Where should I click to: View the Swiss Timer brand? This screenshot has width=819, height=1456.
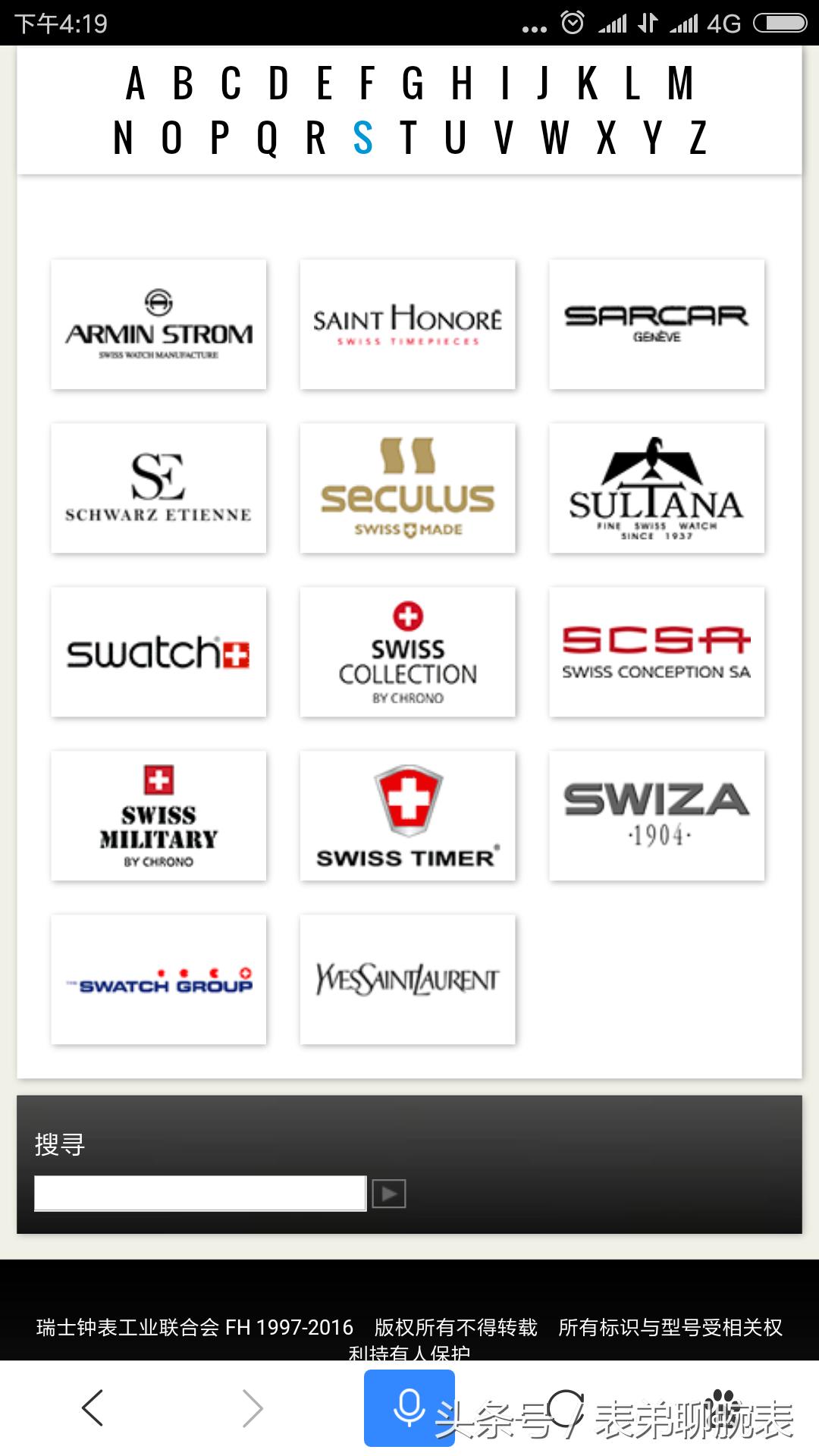coord(407,816)
